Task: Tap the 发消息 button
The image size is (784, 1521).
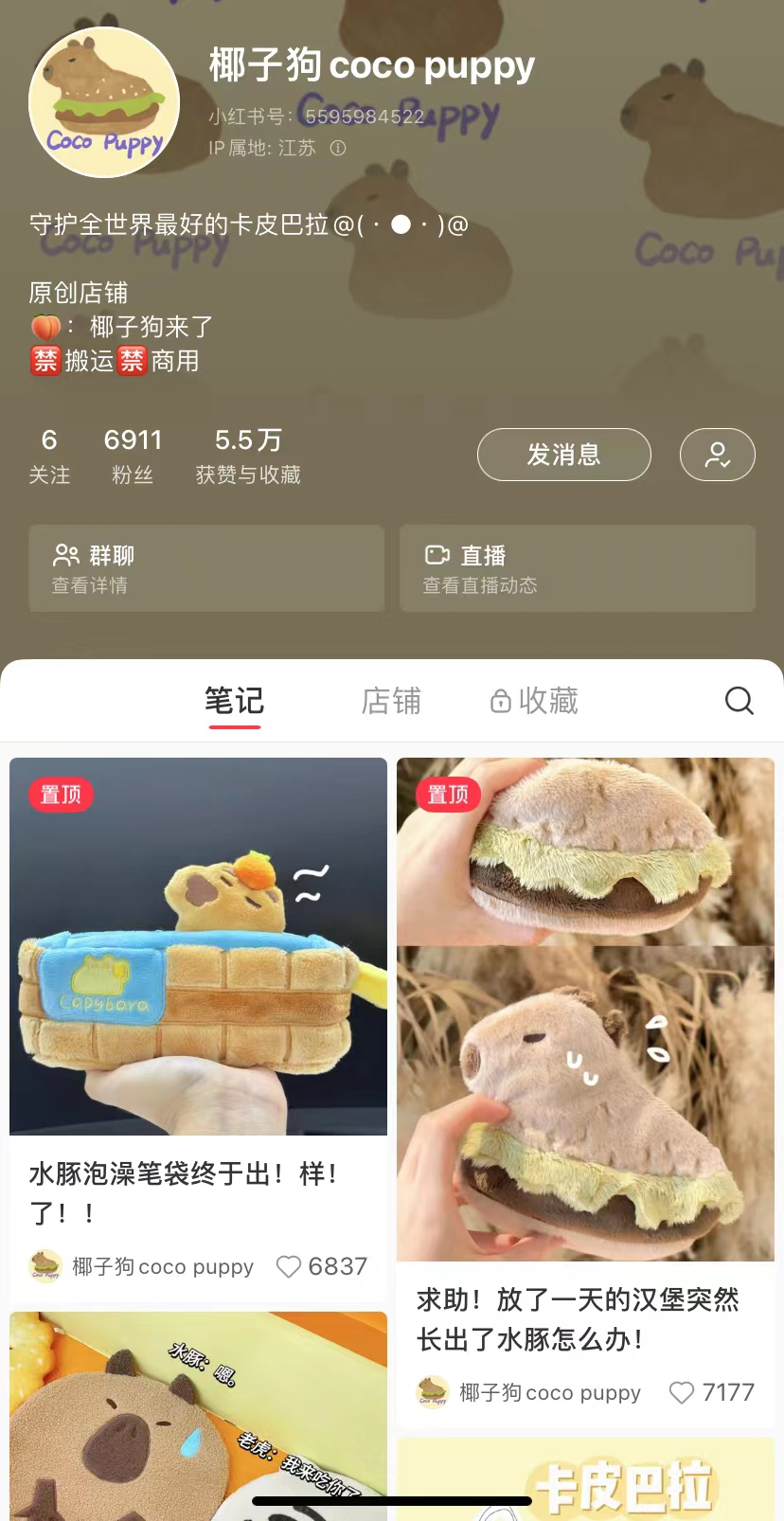Action: pyautogui.click(x=563, y=455)
